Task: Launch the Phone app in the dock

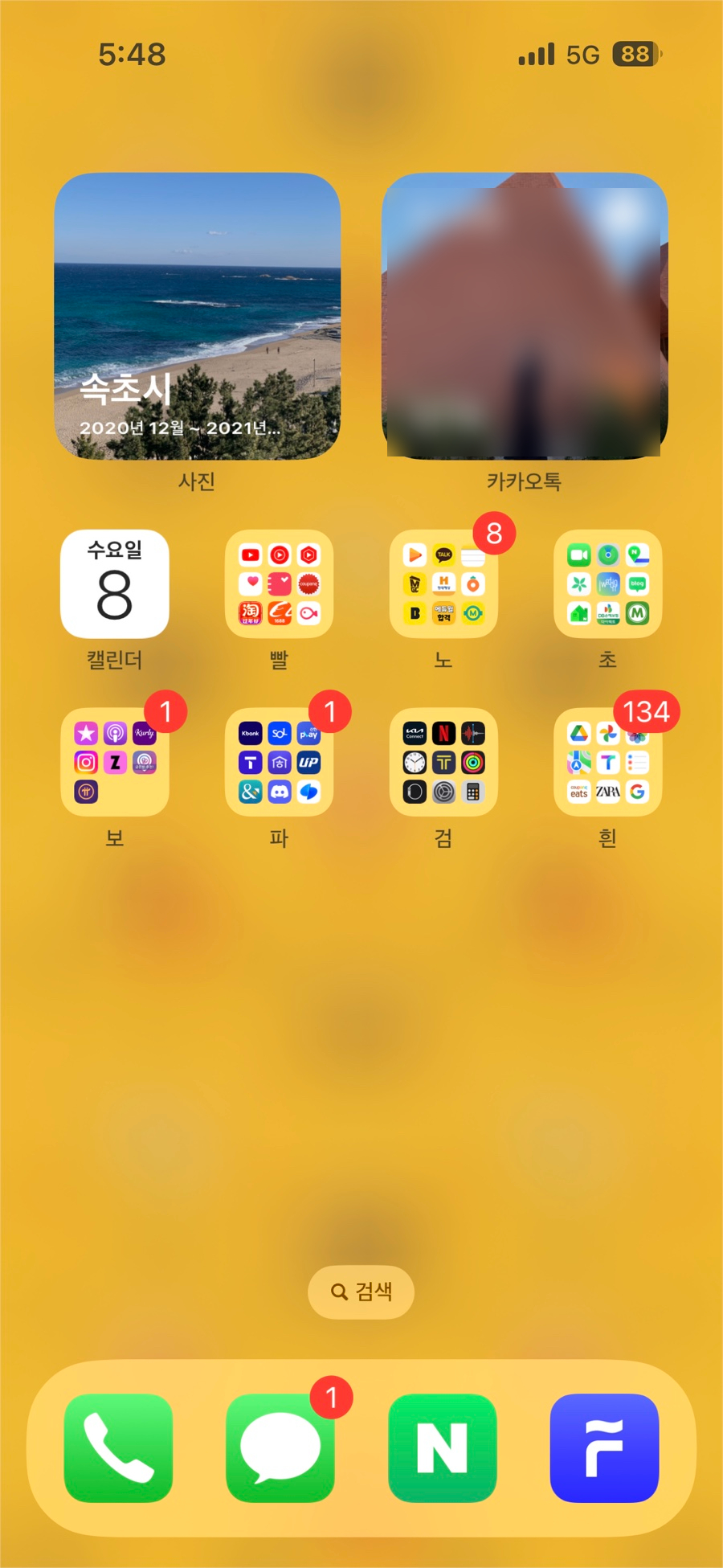Action: click(x=118, y=1448)
